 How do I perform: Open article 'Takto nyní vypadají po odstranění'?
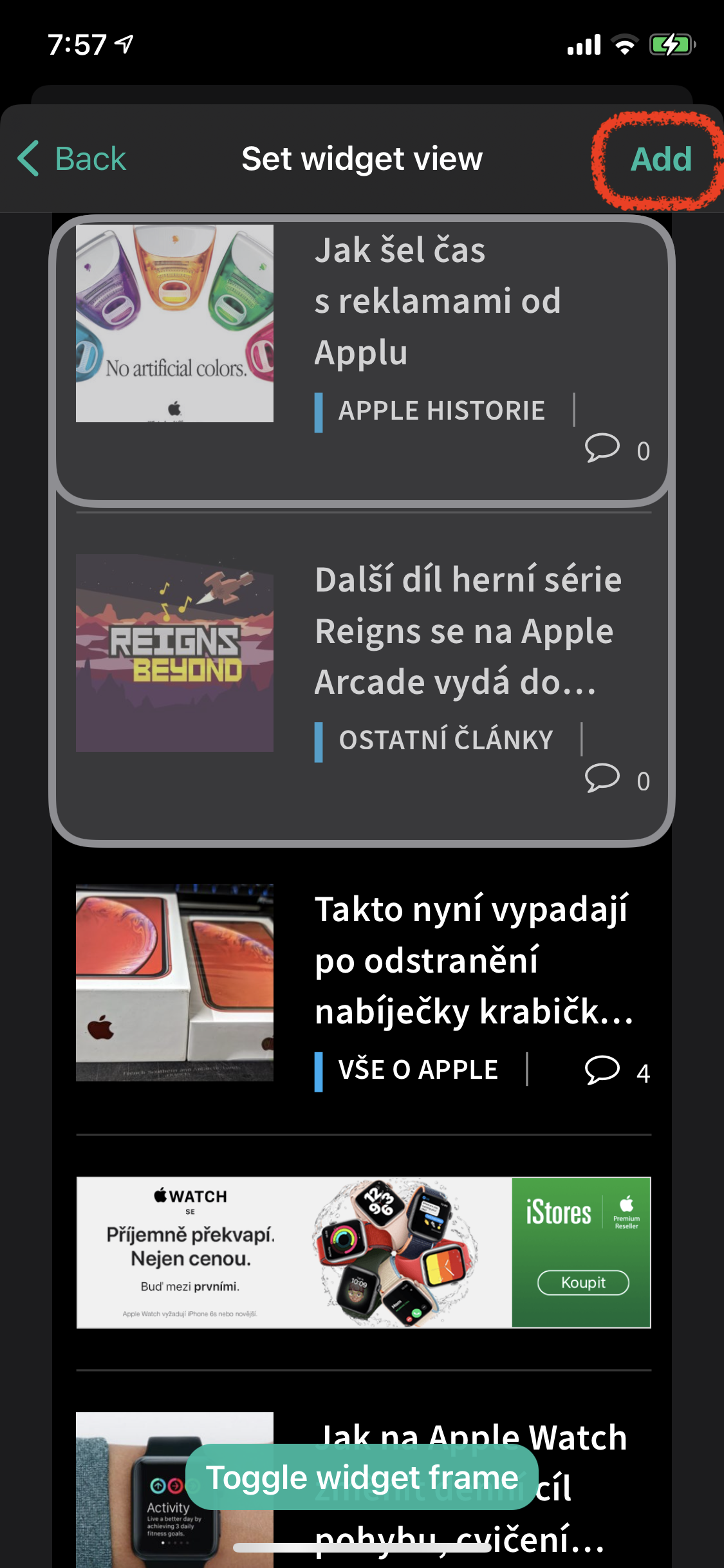tap(473, 960)
